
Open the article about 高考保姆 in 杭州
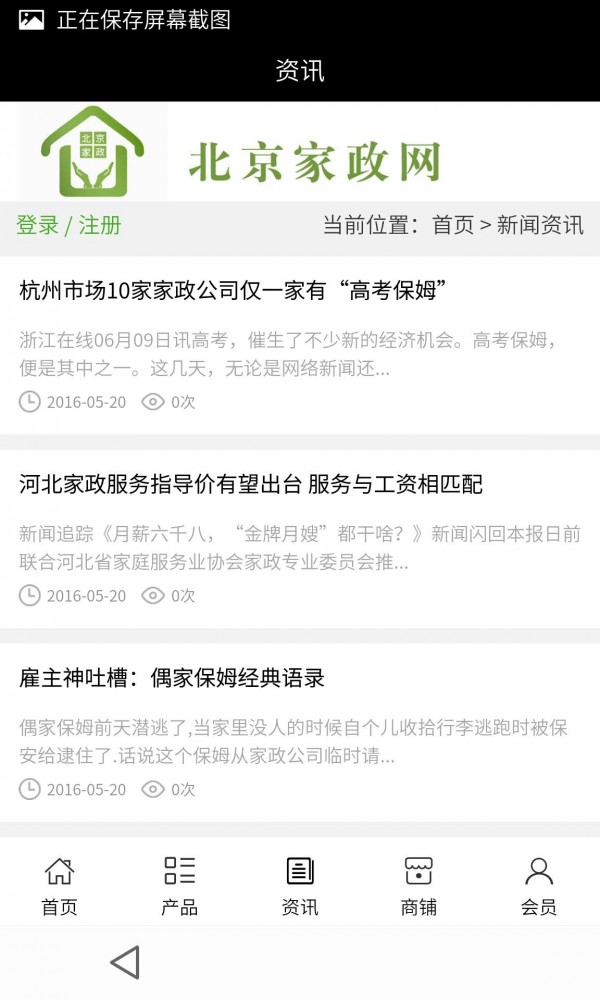232,291
